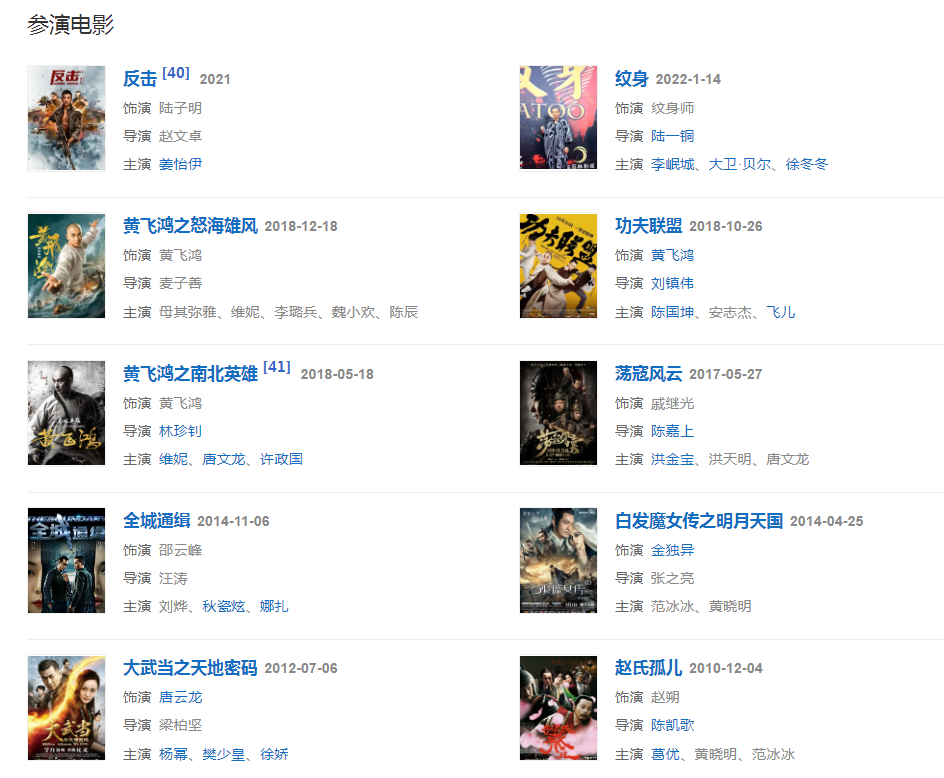
Task: Open director 林珍钊 link
Action: pyautogui.click(x=180, y=431)
